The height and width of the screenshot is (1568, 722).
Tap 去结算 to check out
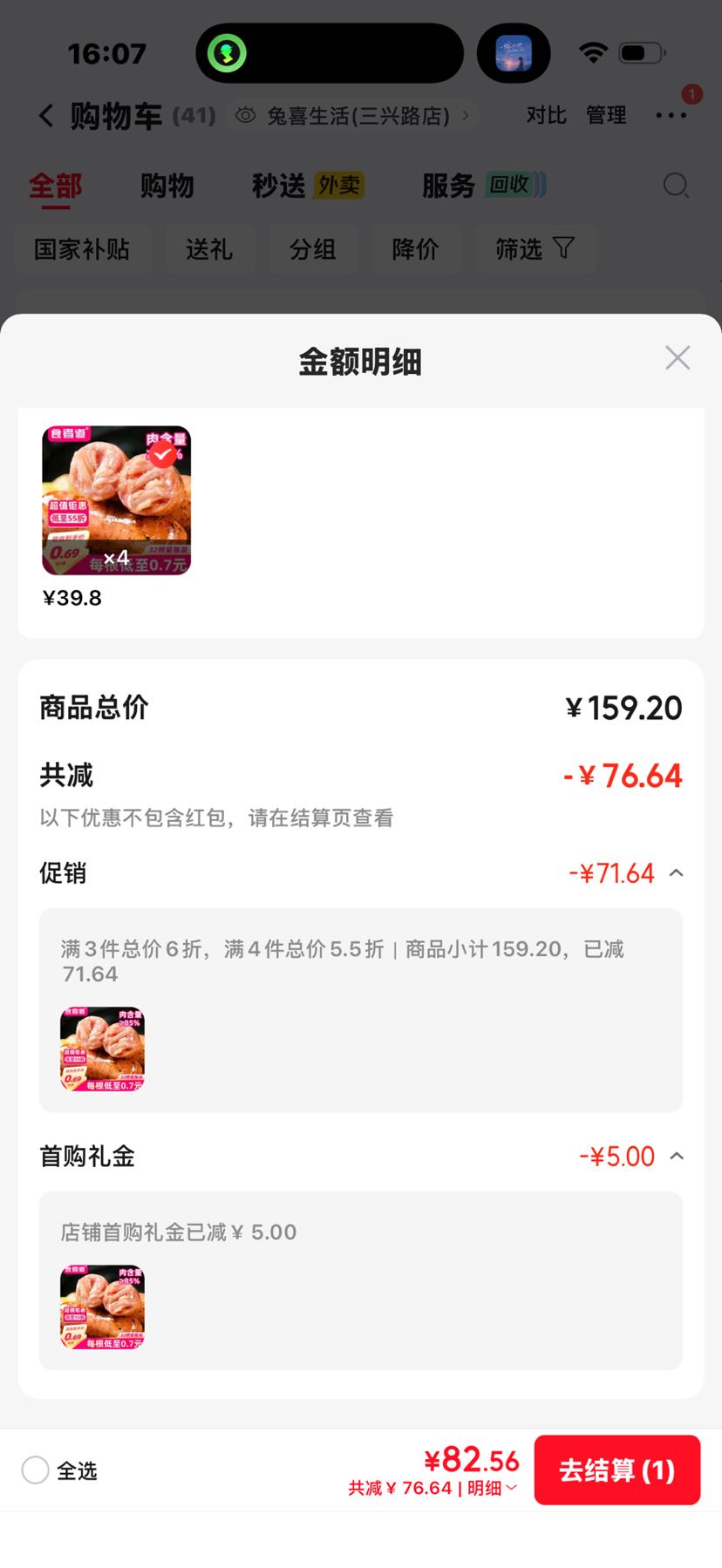point(617,1470)
